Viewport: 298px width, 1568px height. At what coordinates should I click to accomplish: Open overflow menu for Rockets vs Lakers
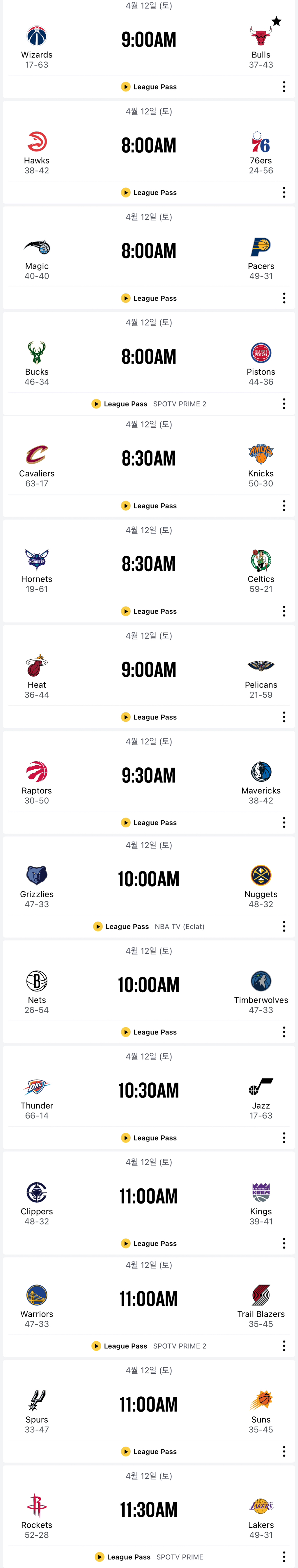coord(283,1557)
